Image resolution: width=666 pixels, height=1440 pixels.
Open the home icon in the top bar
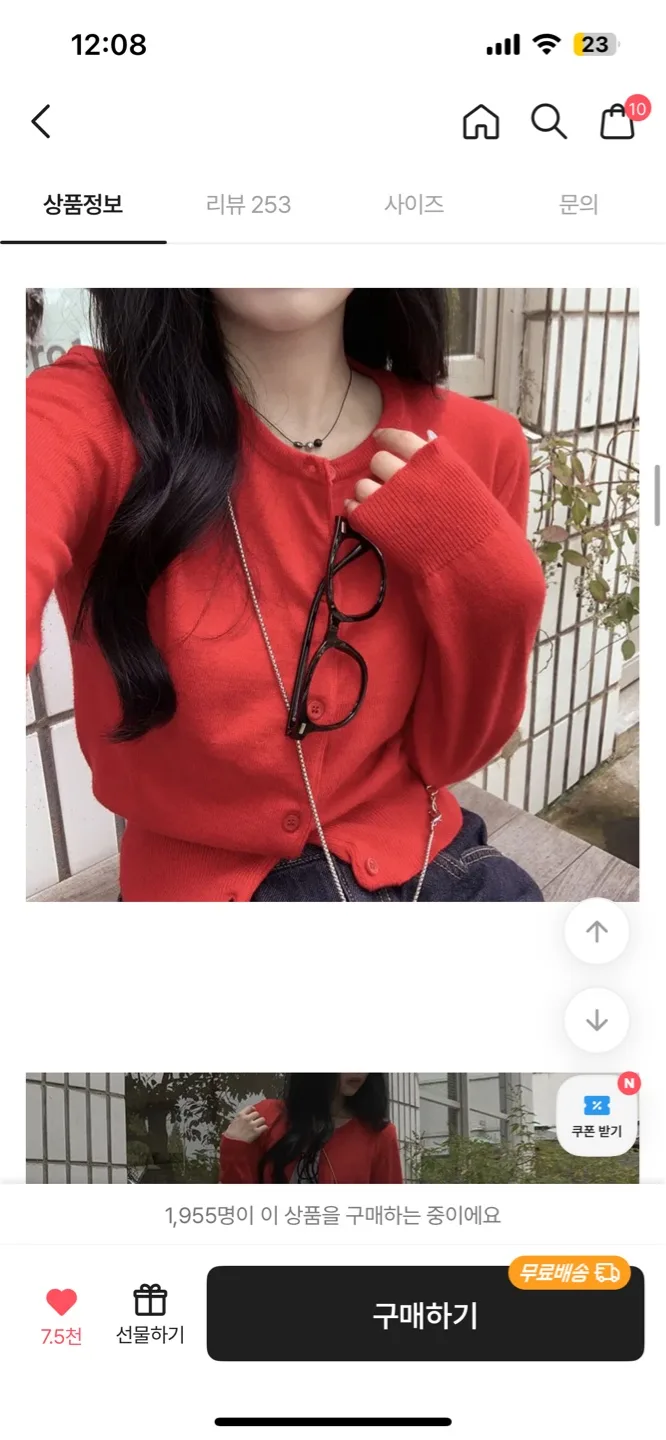pos(480,122)
